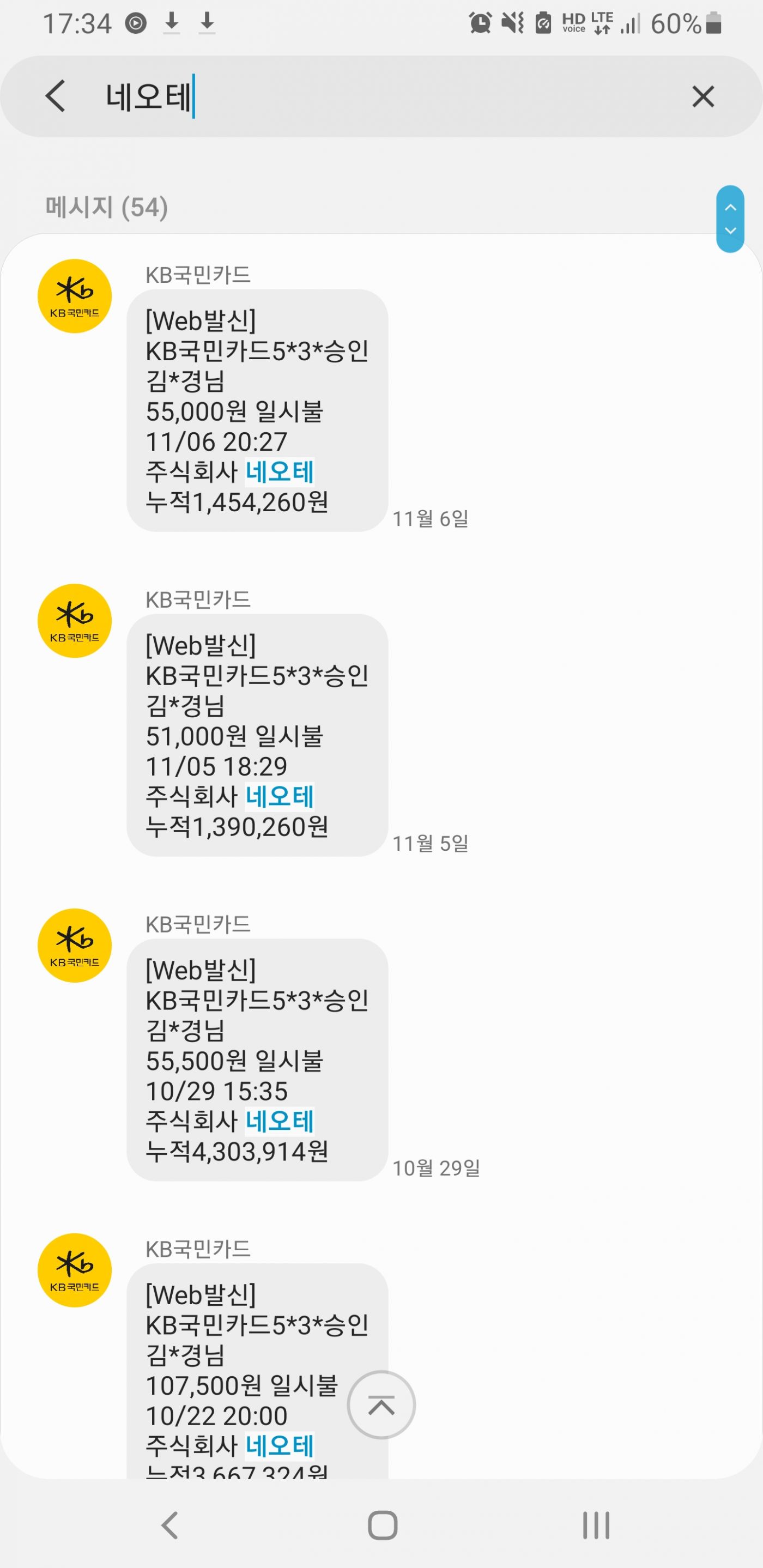Clear the search text with the X
Viewport: 763px width, 1568px height.
coord(703,97)
